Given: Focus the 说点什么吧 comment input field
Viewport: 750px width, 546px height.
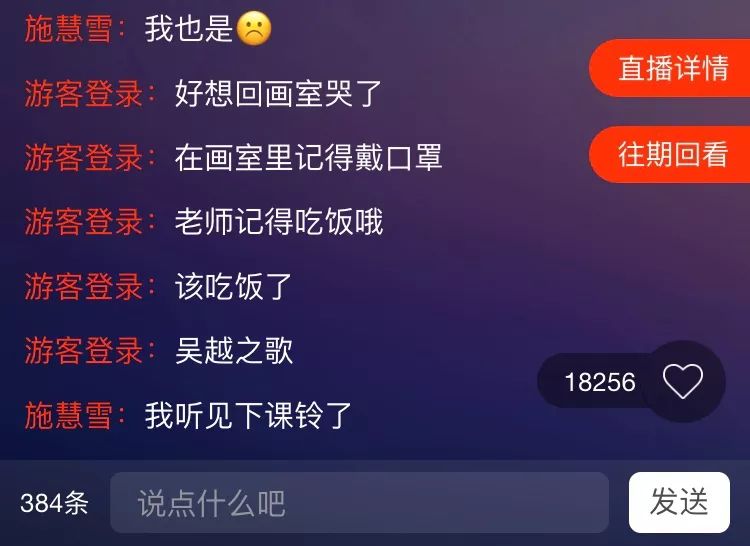Looking at the screenshot, I should click(x=359, y=502).
